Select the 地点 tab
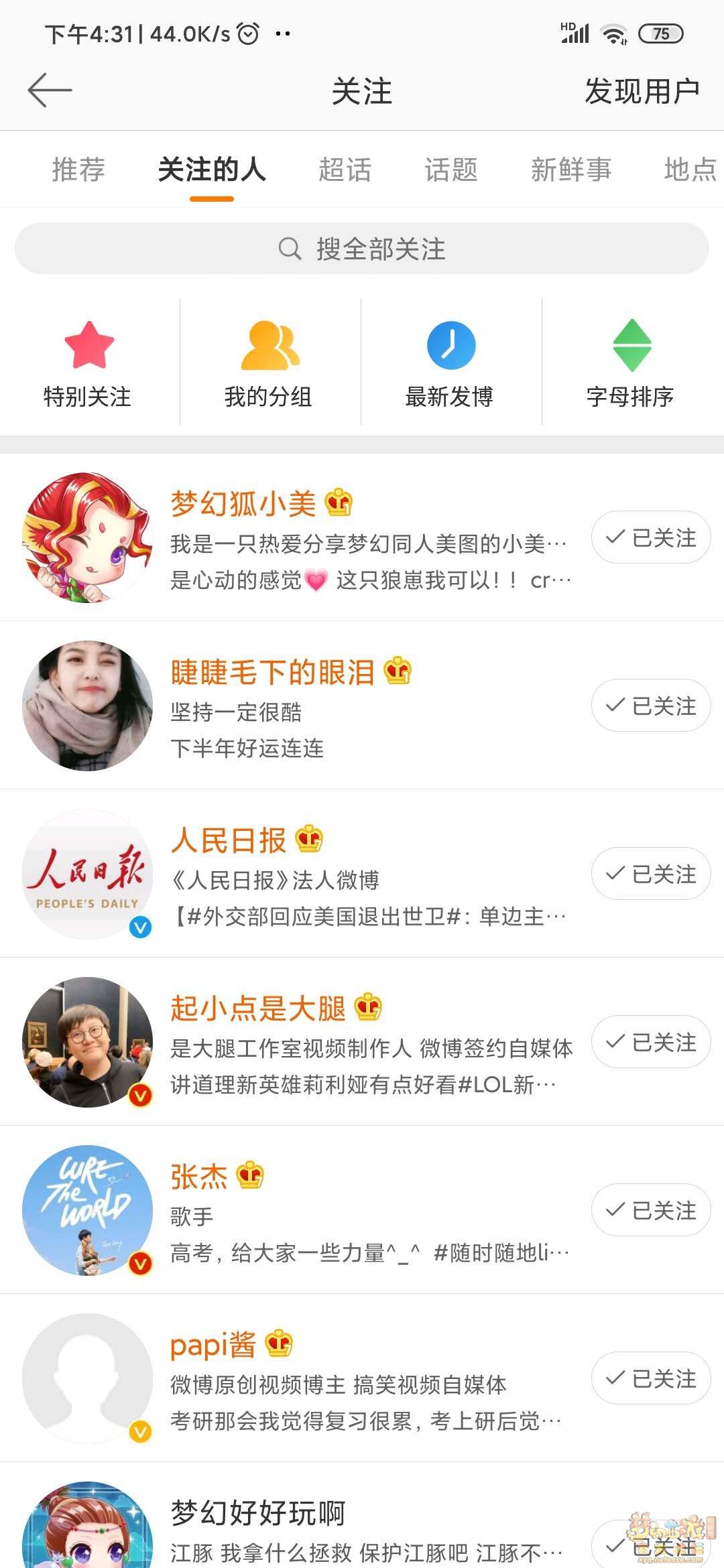 [689, 170]
